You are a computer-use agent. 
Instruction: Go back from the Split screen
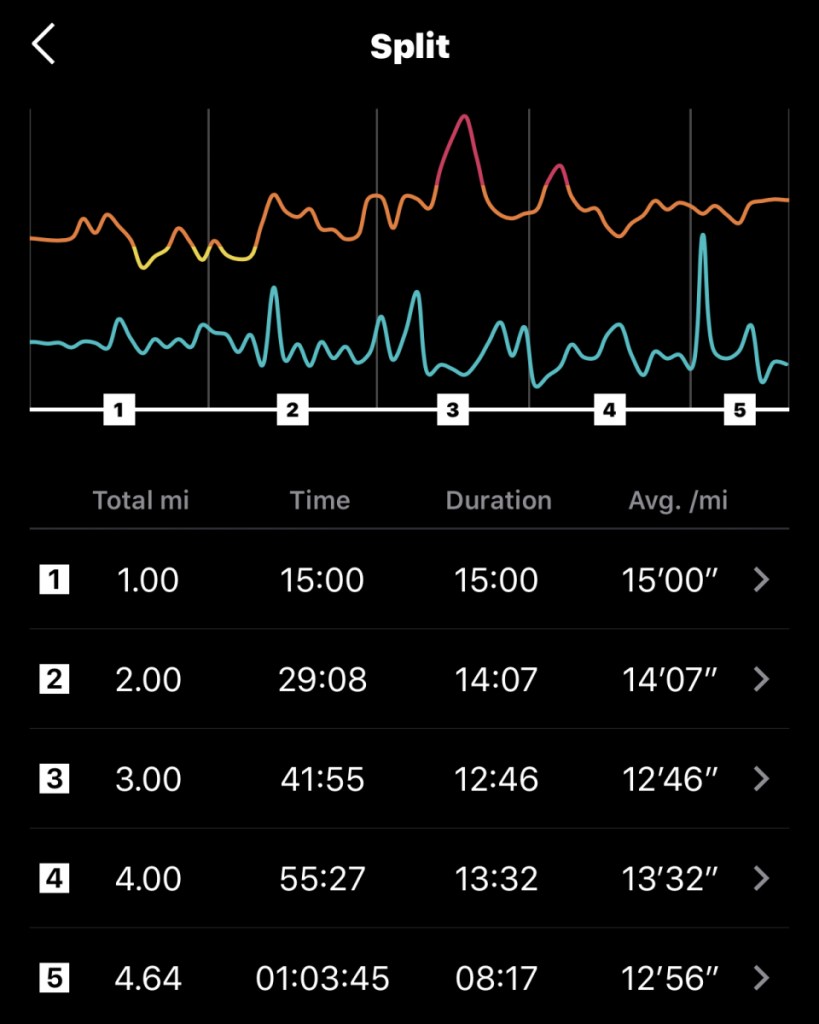pos(43,46)
